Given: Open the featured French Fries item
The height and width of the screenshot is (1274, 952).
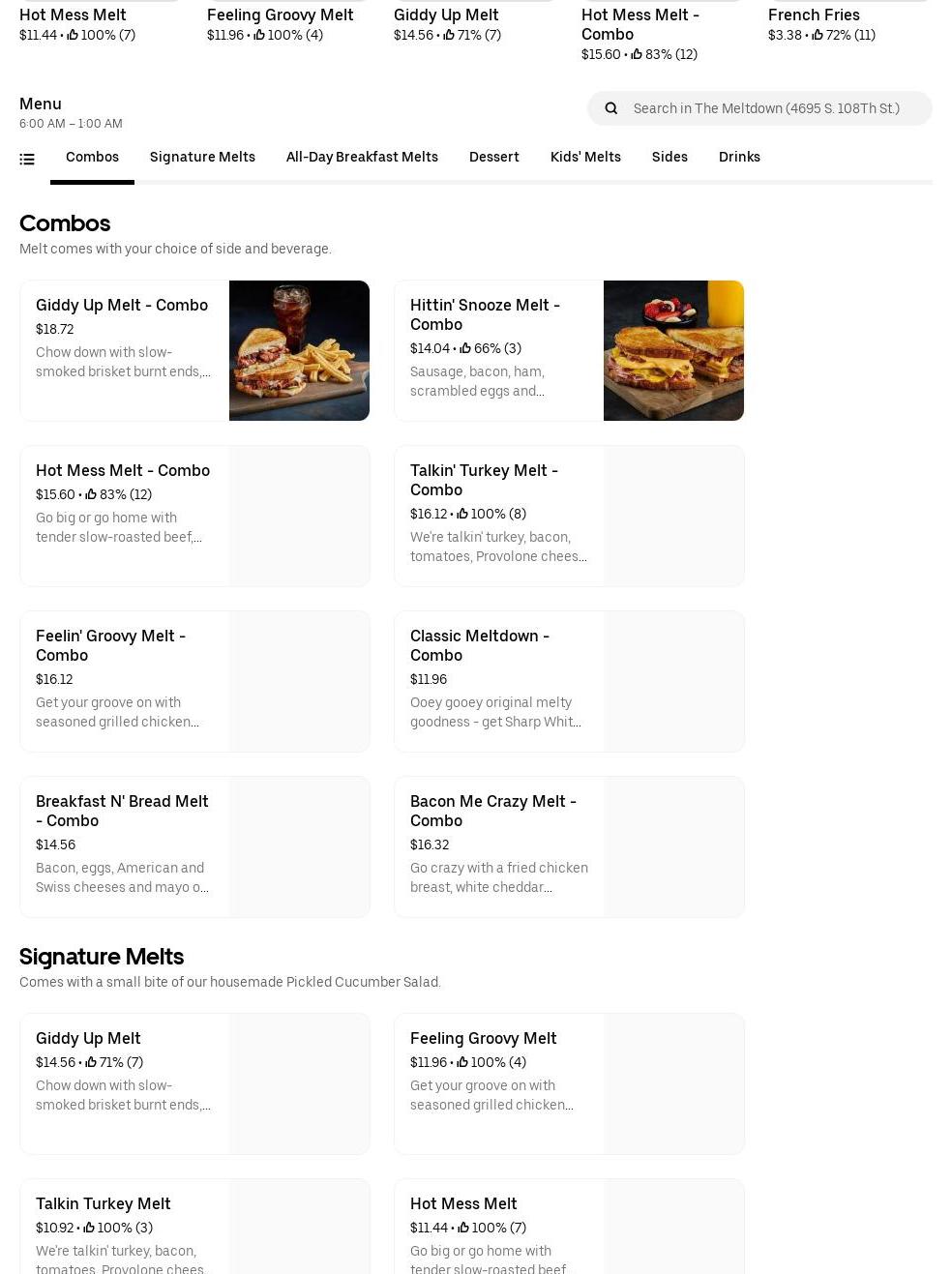Looking at the screenshot, I should pos(814,15).
